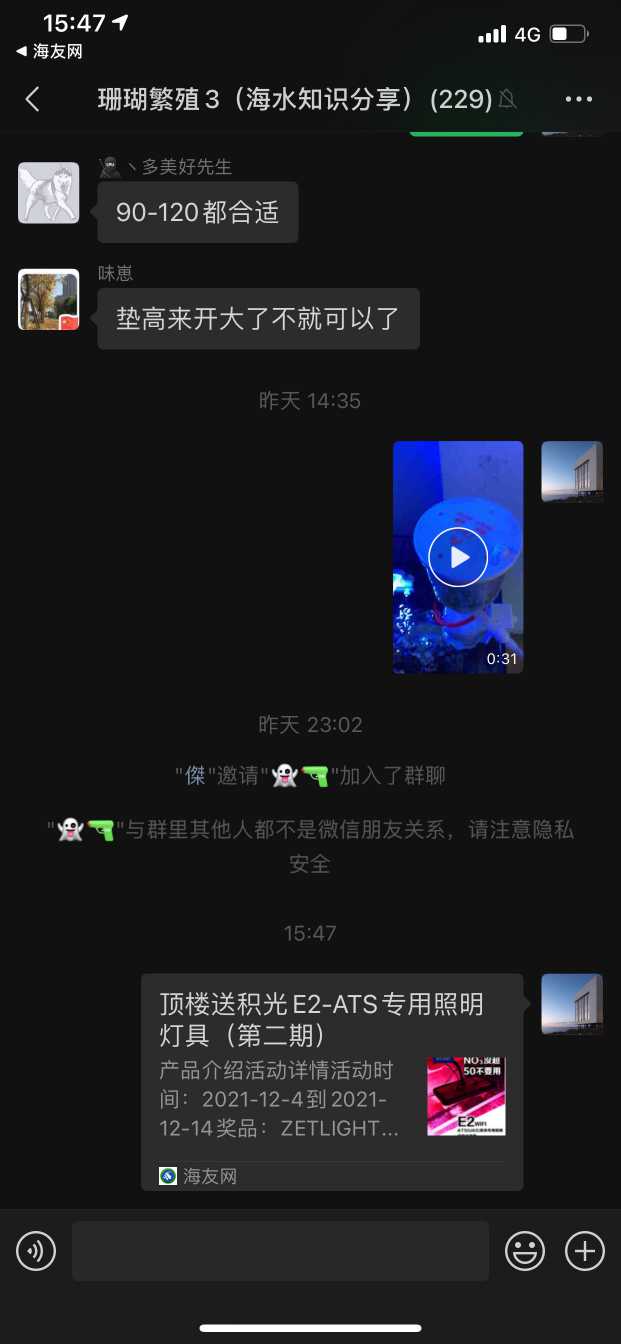This screenshot has height=1344, width=621.
Task: Open the group chat overflow menu
Action: [x=579, y=99]
